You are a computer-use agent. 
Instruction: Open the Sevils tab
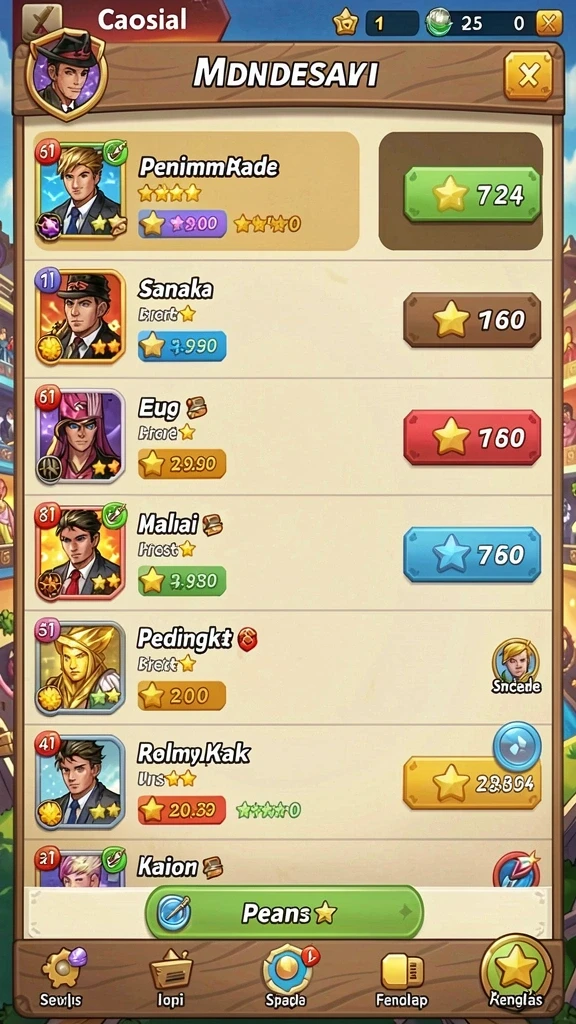pyautogui.click(x=61, y=977)
